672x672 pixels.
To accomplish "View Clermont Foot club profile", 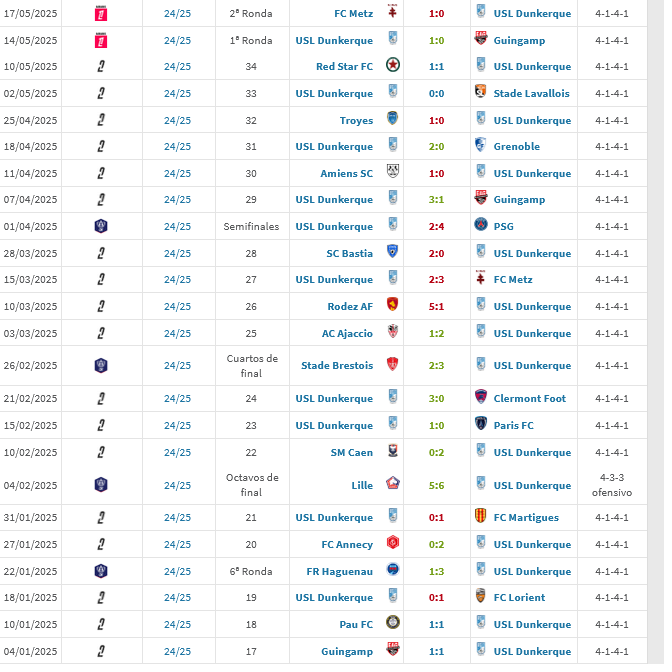I will [x=529, y=398].
